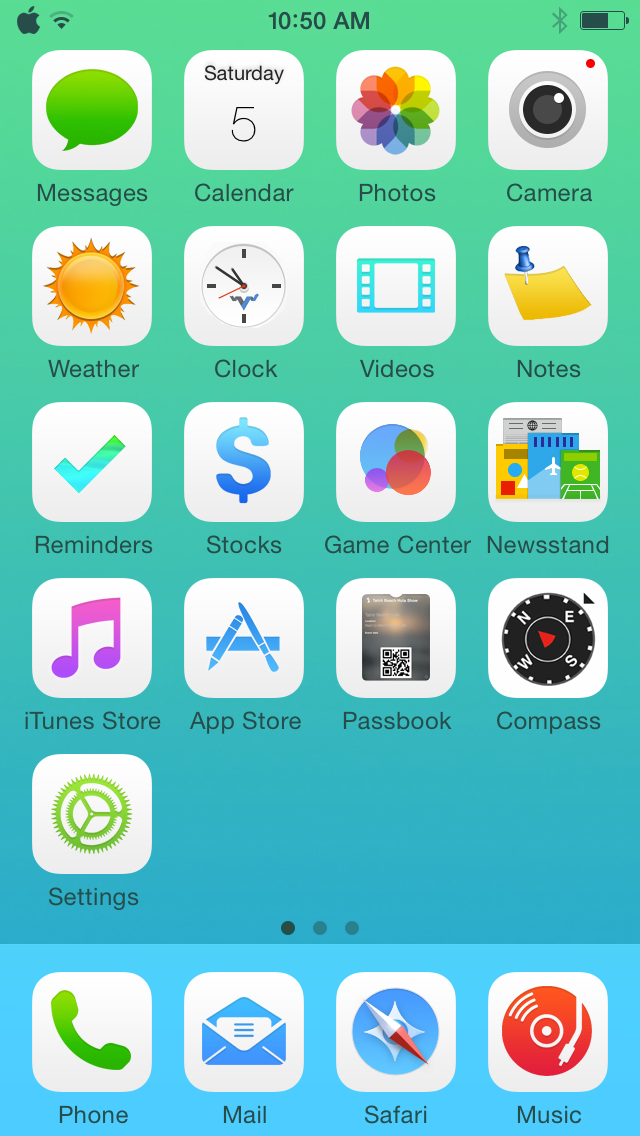This screenshot has width=640, height=1136.
Task: Open the iTunes Store
Action: 92,638
